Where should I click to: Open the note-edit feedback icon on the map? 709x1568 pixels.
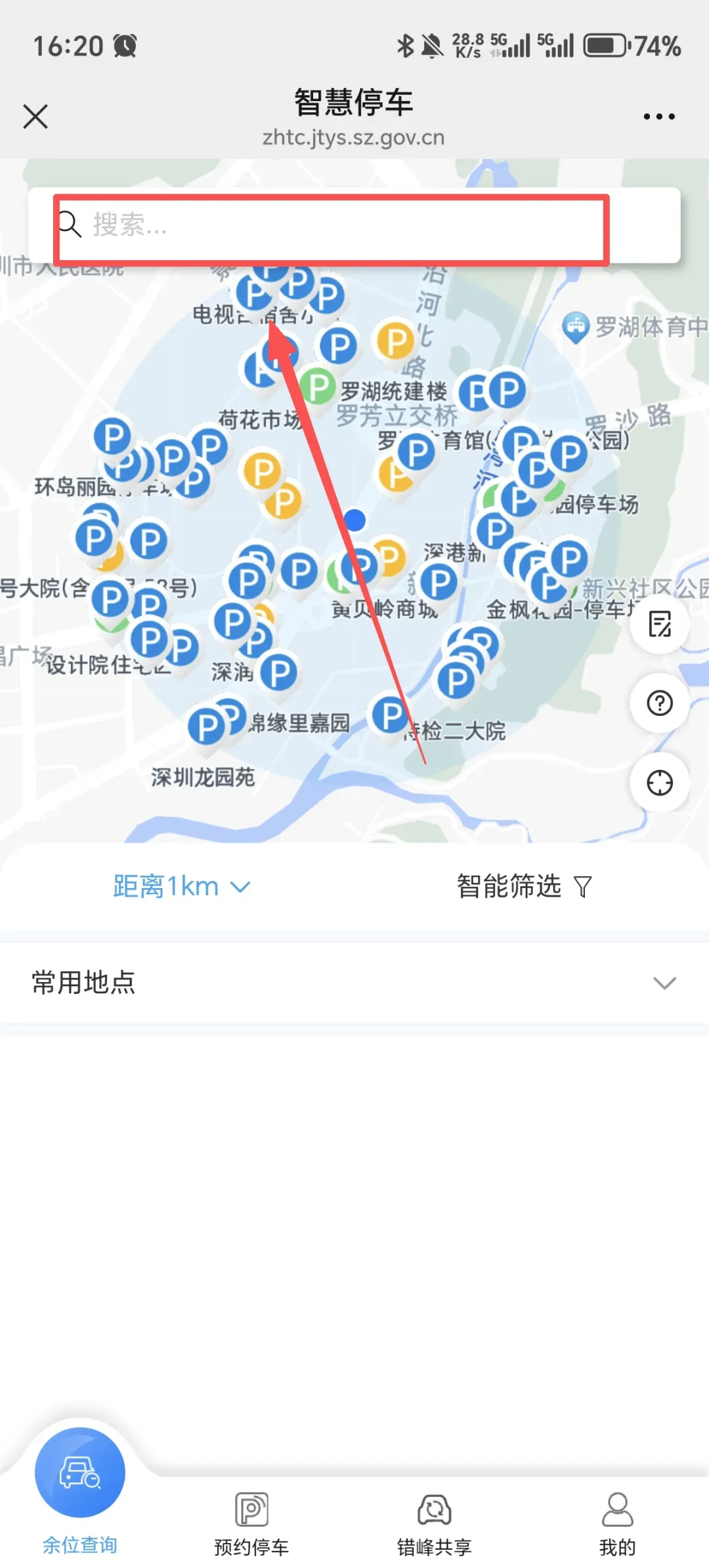[x=660, y=624]
